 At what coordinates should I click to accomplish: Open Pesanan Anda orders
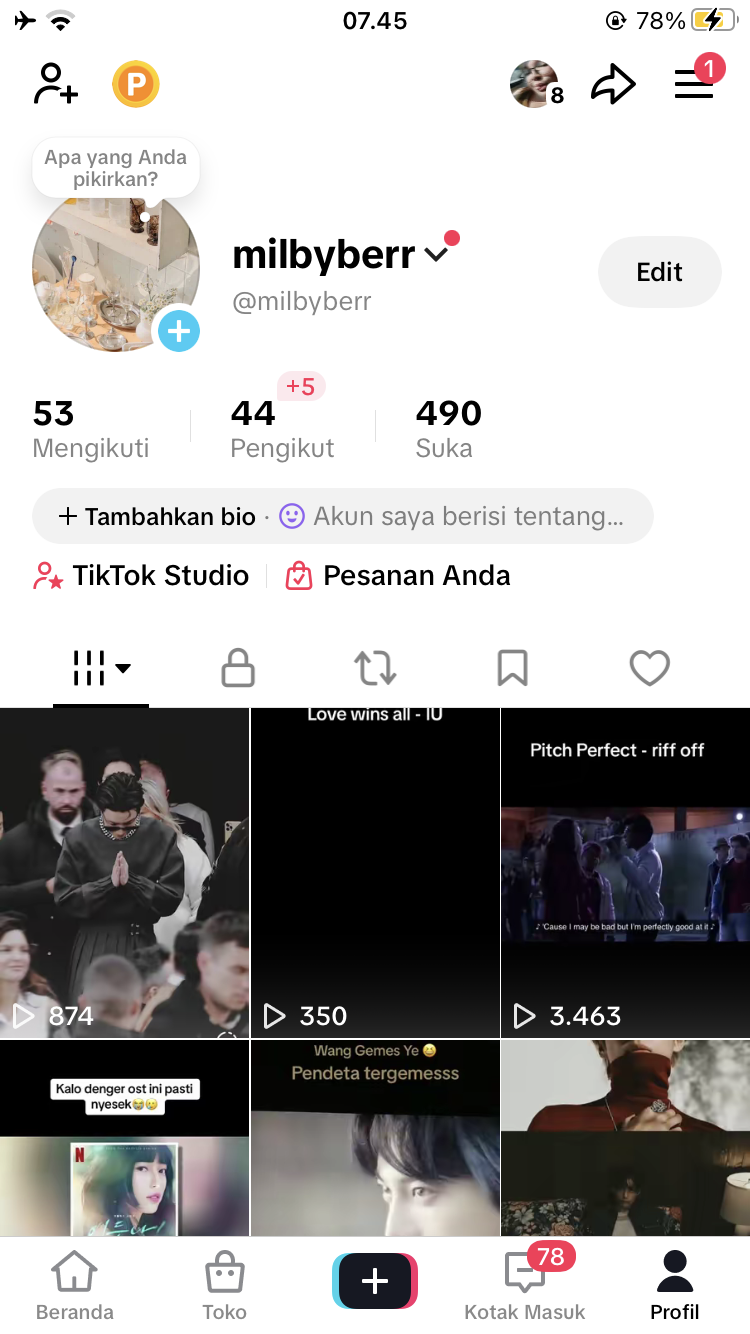pyautogui.click(x=398, y=576)
